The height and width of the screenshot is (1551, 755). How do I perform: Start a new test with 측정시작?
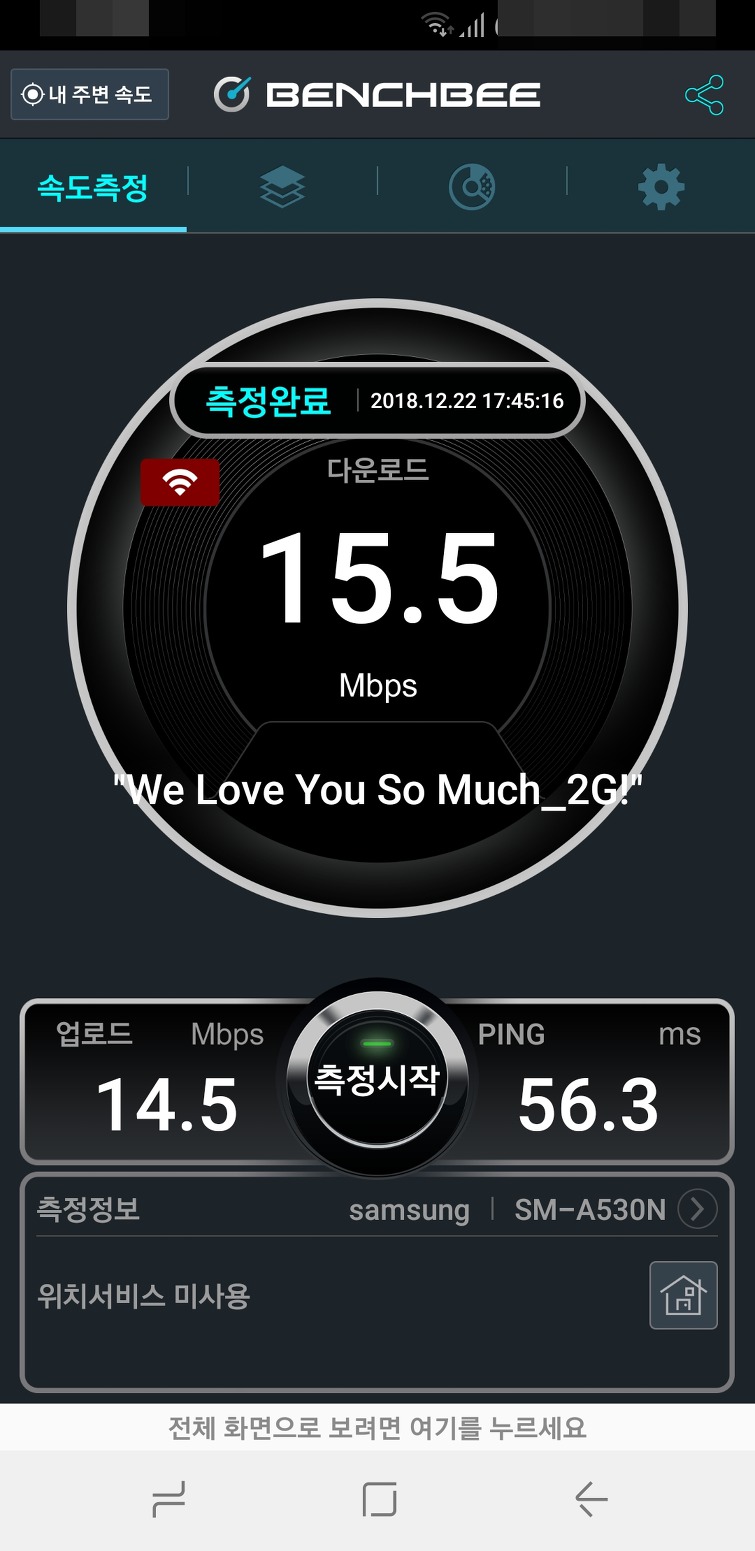coord(377,1079)
